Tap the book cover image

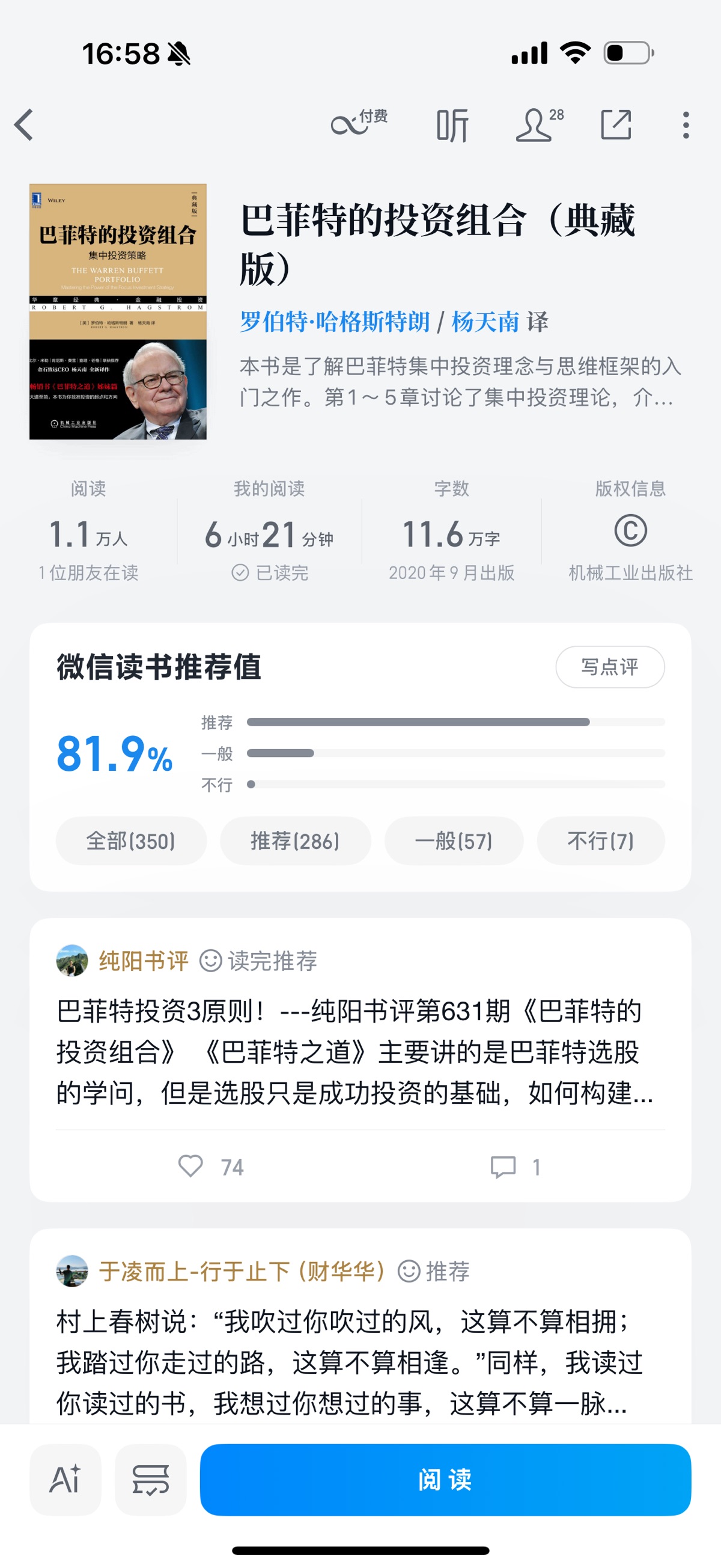(118, 311)
